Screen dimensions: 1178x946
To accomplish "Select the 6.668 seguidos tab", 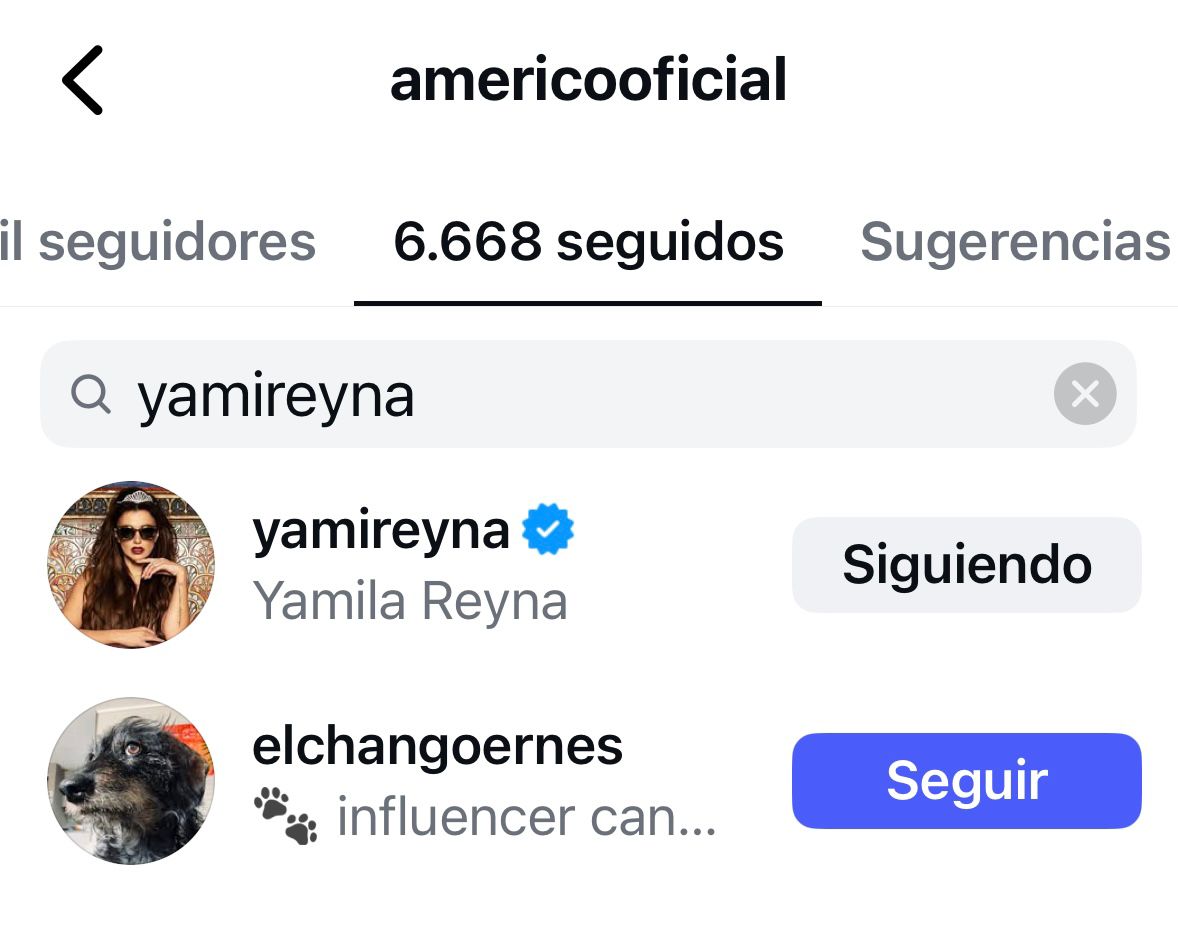I will tap(588, 242).
